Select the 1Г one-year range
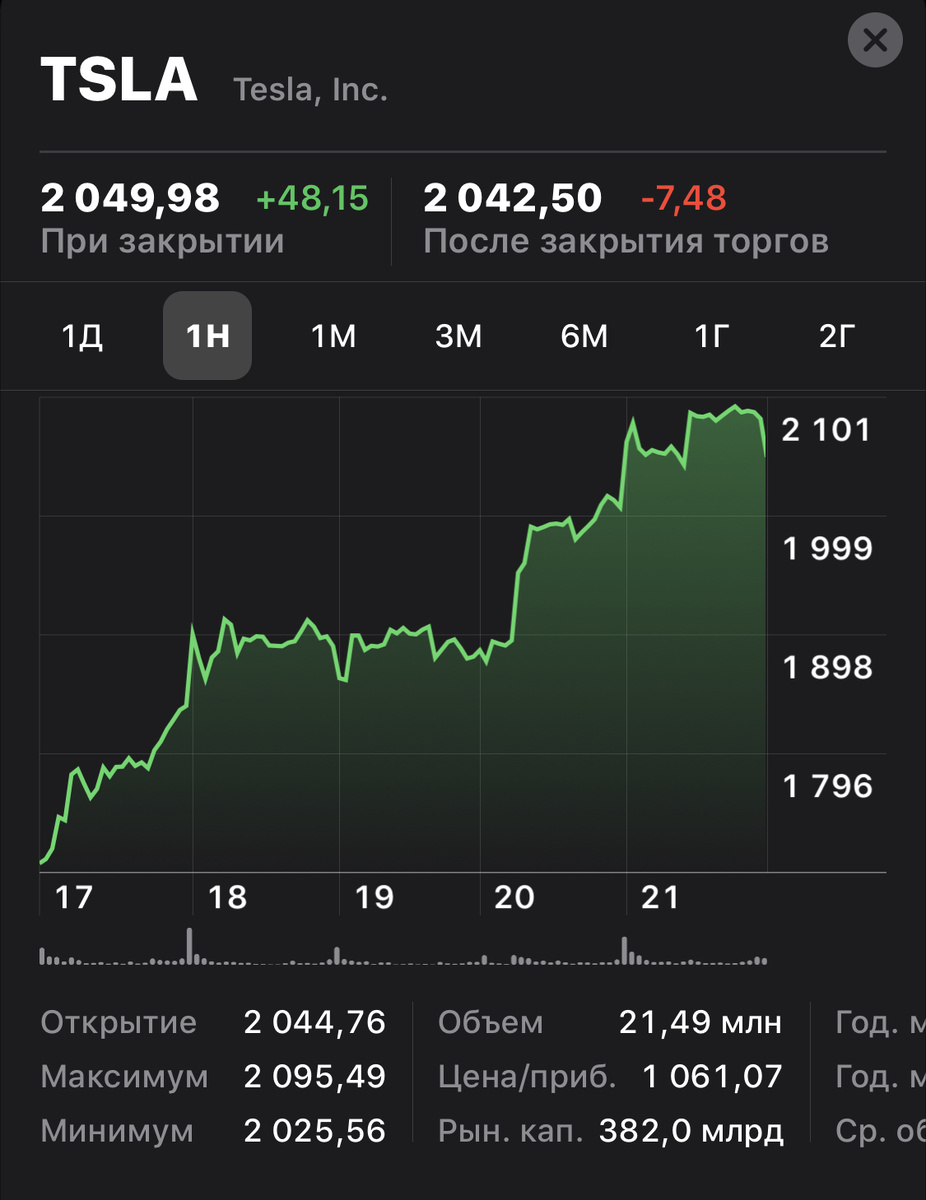 click(x=711, y=336)
